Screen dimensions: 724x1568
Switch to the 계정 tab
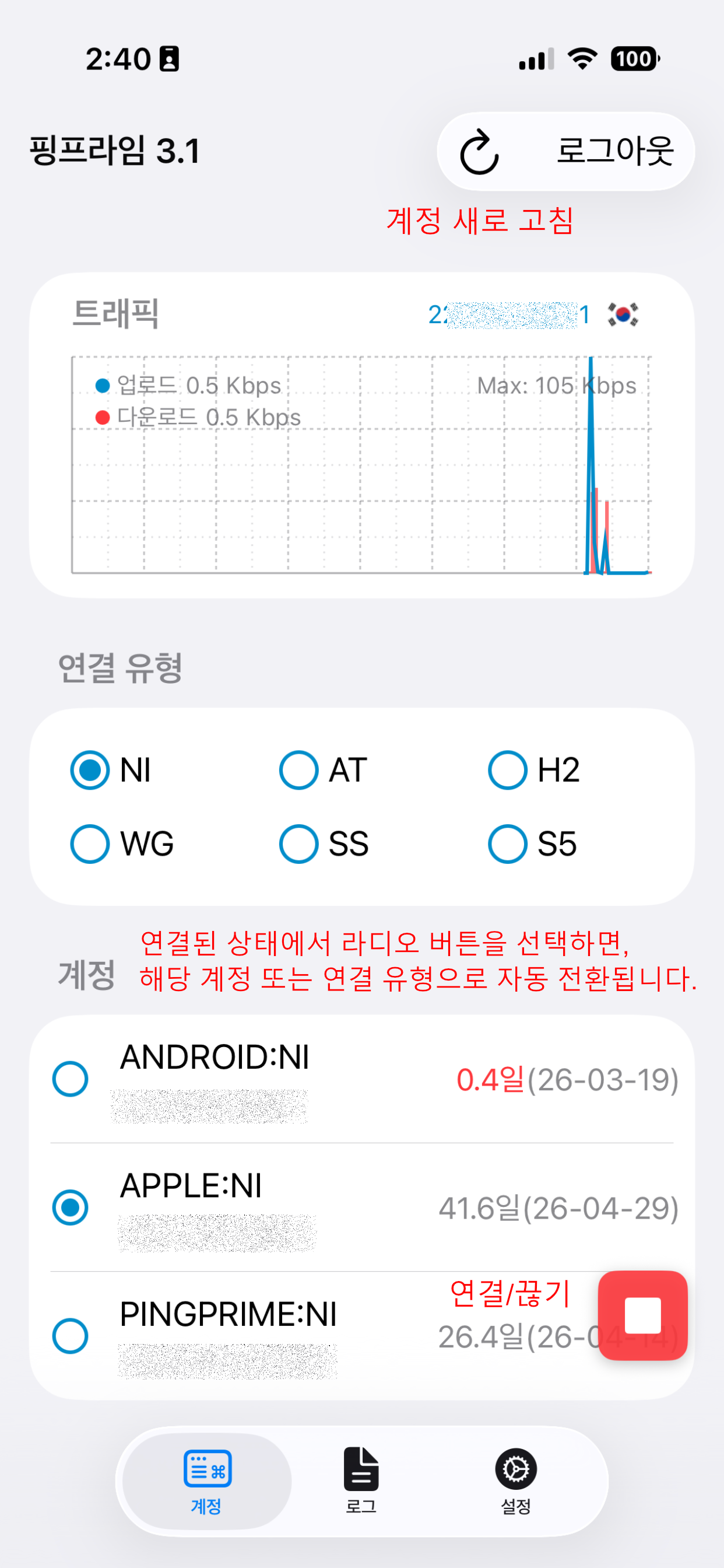click(x=207, y=1480)
